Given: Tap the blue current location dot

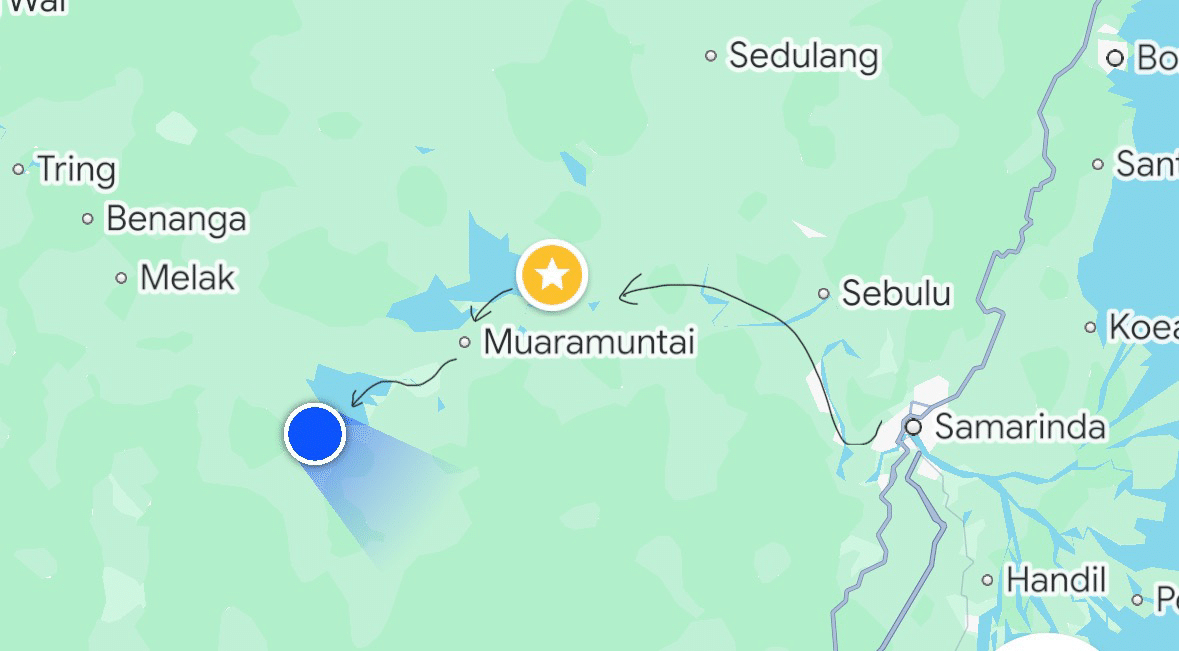Looking at the screenshot, I should click(x=315, y=434).
